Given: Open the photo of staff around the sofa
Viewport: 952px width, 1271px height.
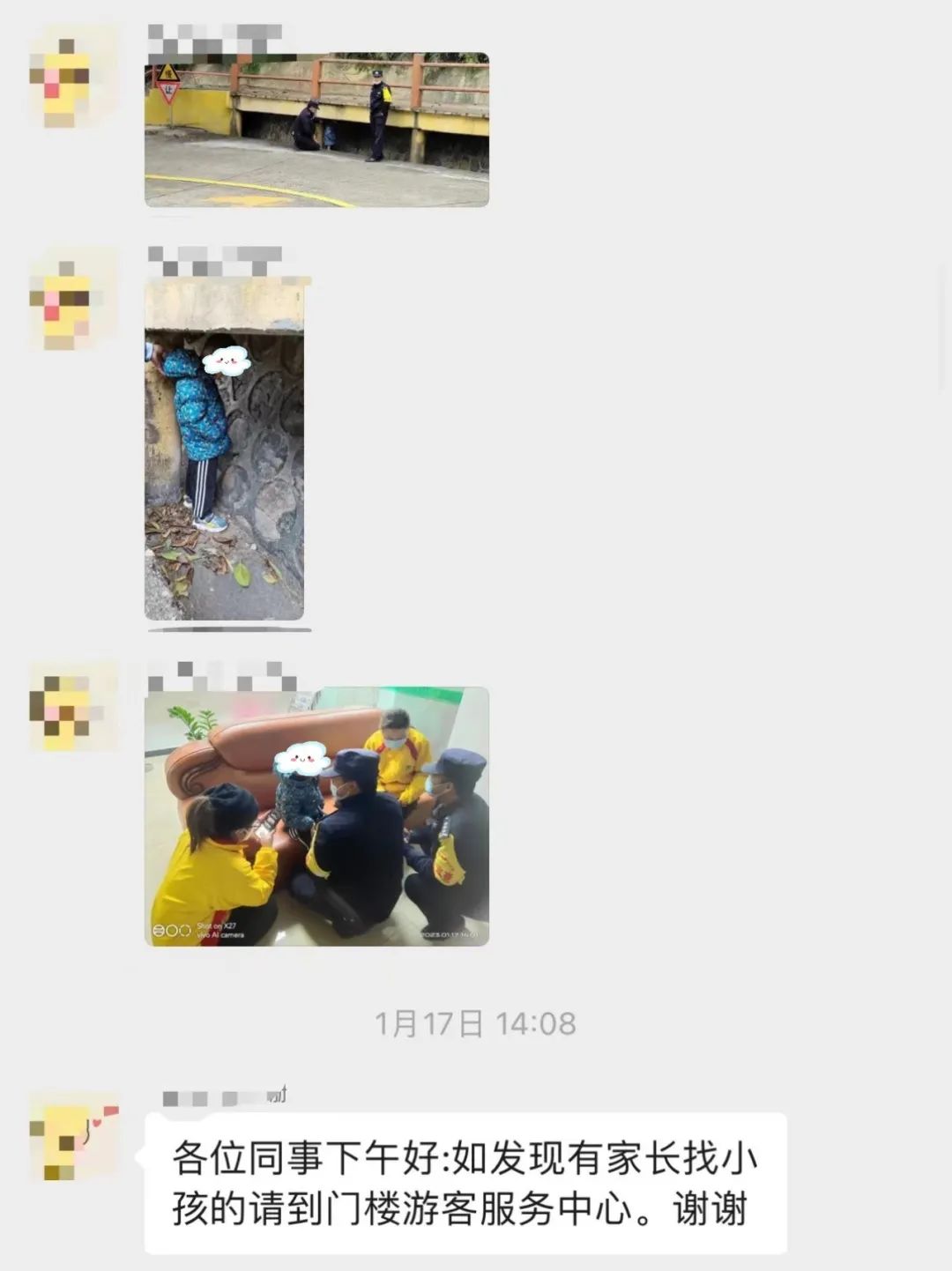Looking at the screenshot, I should (316, 816).
